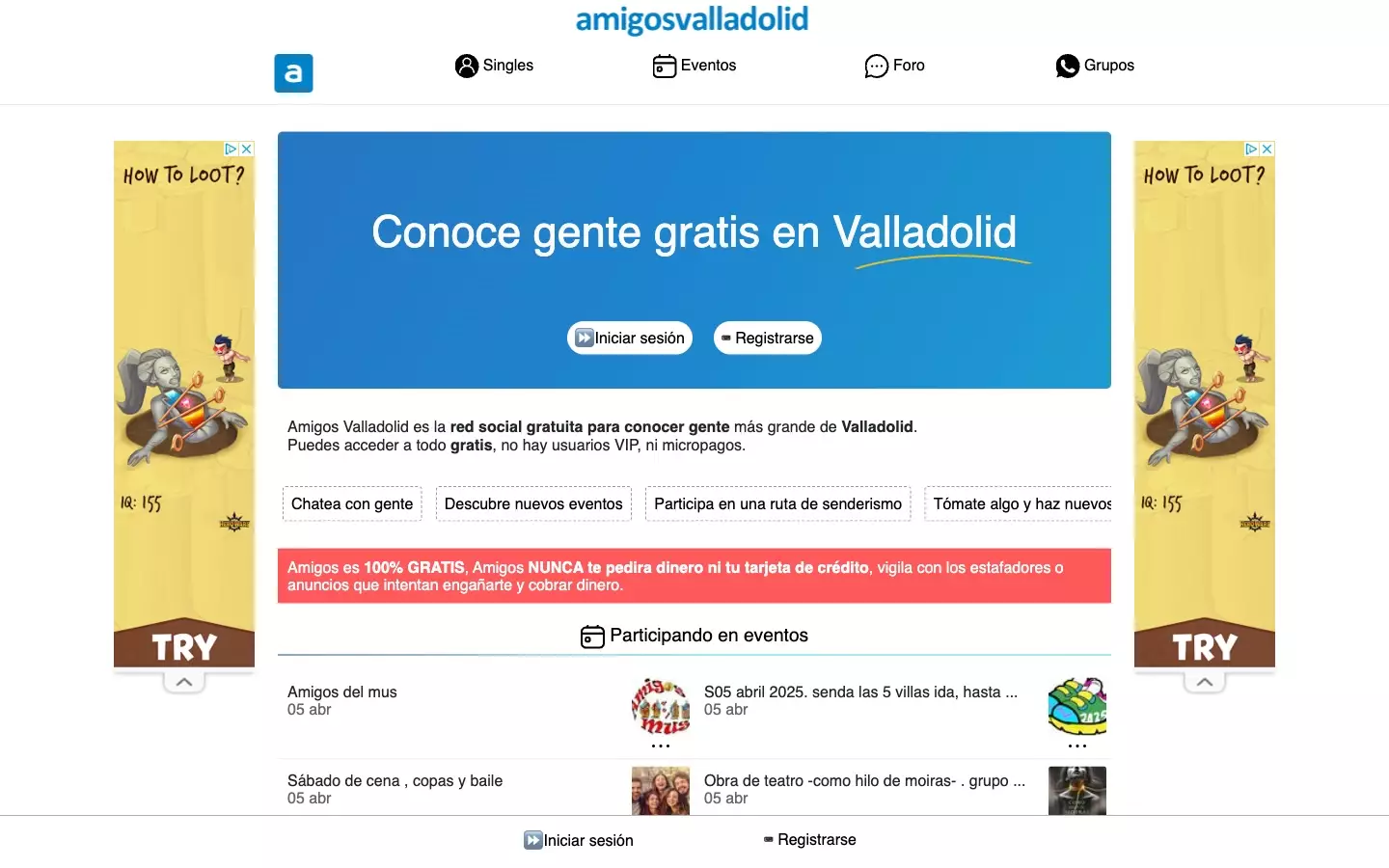Open the Eventos section
Screen dimensions: 1389x868
(x=694, y=66)
